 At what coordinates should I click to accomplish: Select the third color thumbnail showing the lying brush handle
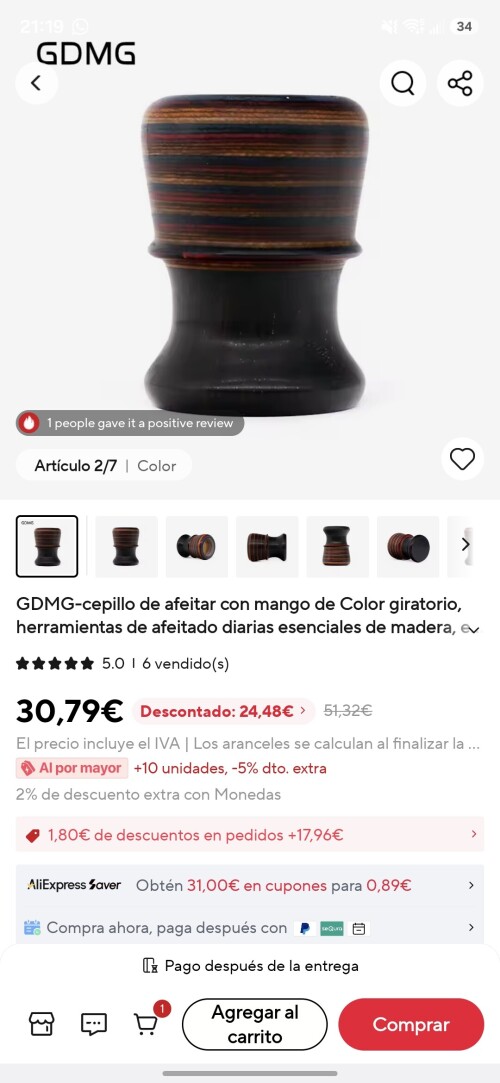(x=197, y=546)
